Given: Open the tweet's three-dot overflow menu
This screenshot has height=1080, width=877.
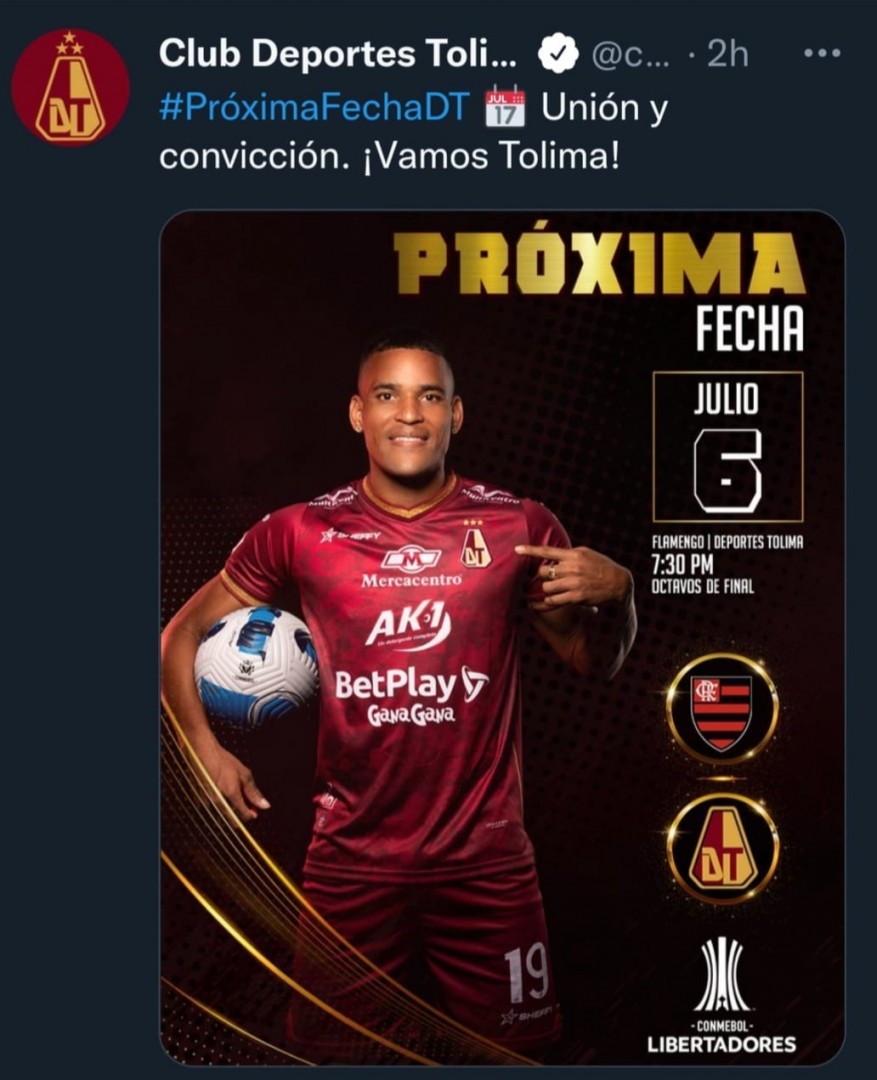Looking at the screenshot, I should [x=822, y=54].
